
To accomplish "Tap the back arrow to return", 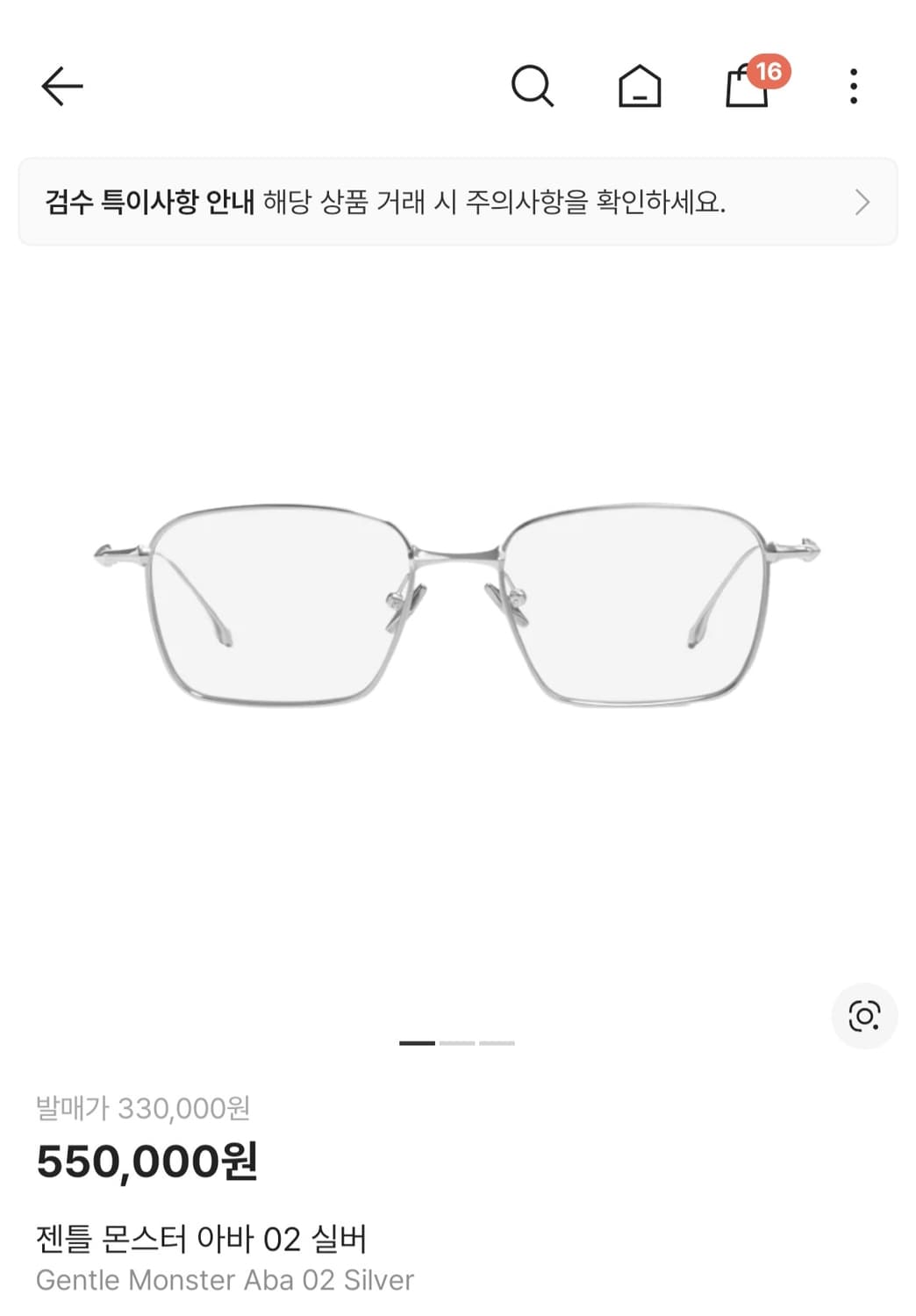I will tap(62, 87).
